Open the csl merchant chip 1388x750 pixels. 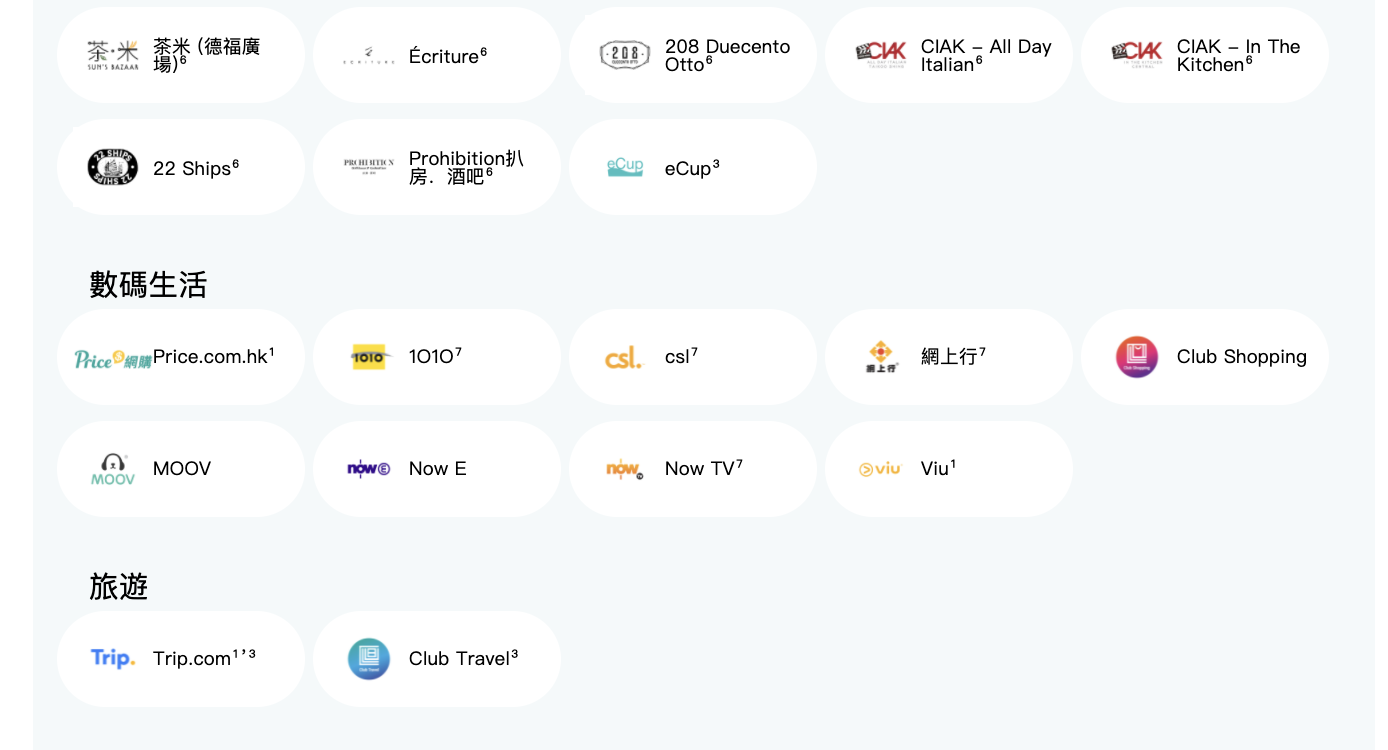(693, 357)
